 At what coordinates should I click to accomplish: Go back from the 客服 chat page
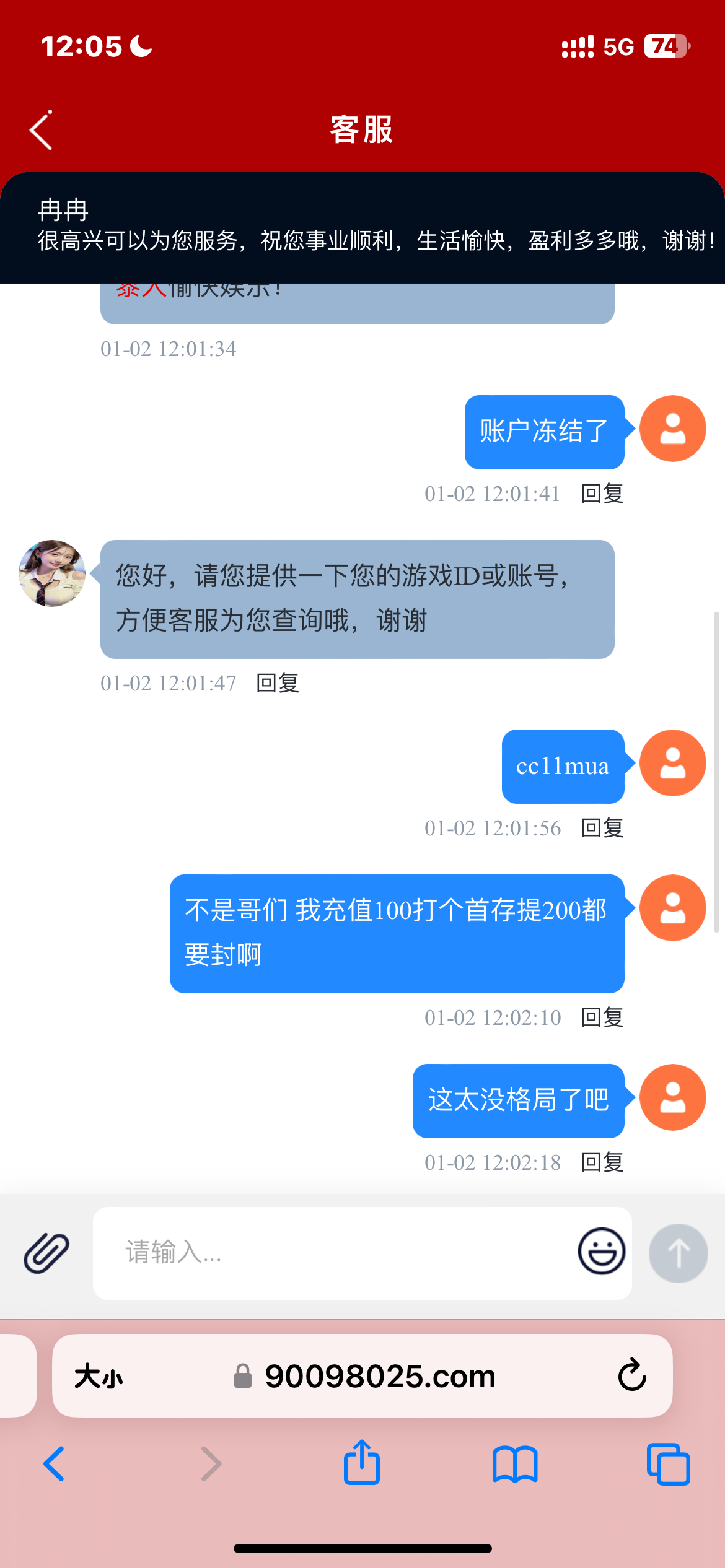pyautogui.click(x=41, y=130)
